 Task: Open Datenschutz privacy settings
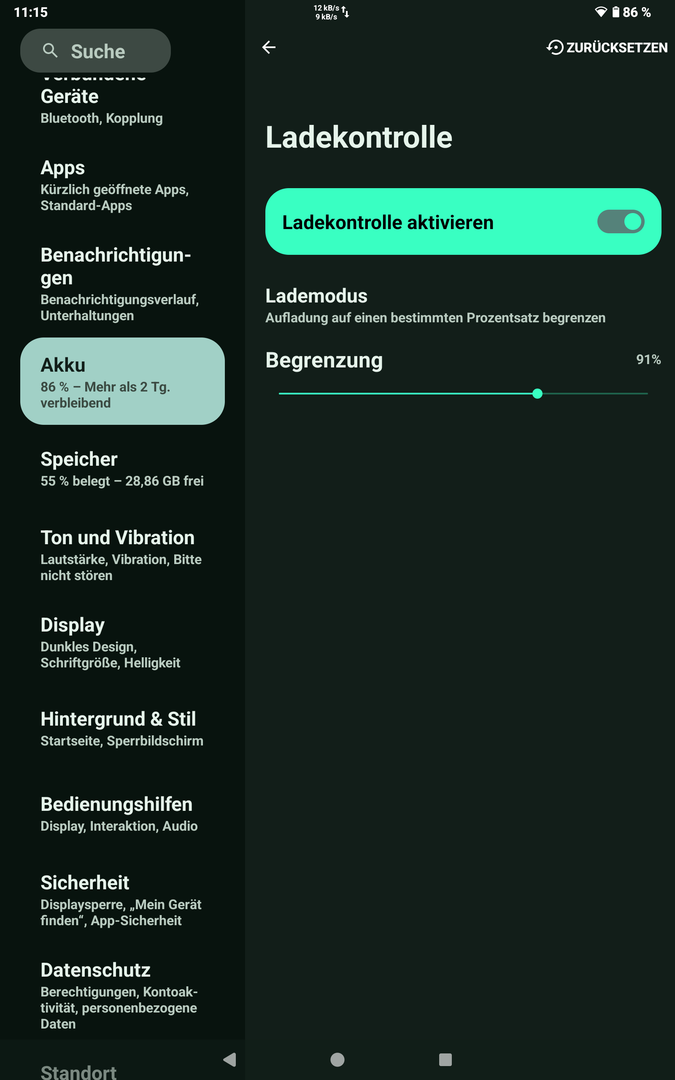coord(119,995)
